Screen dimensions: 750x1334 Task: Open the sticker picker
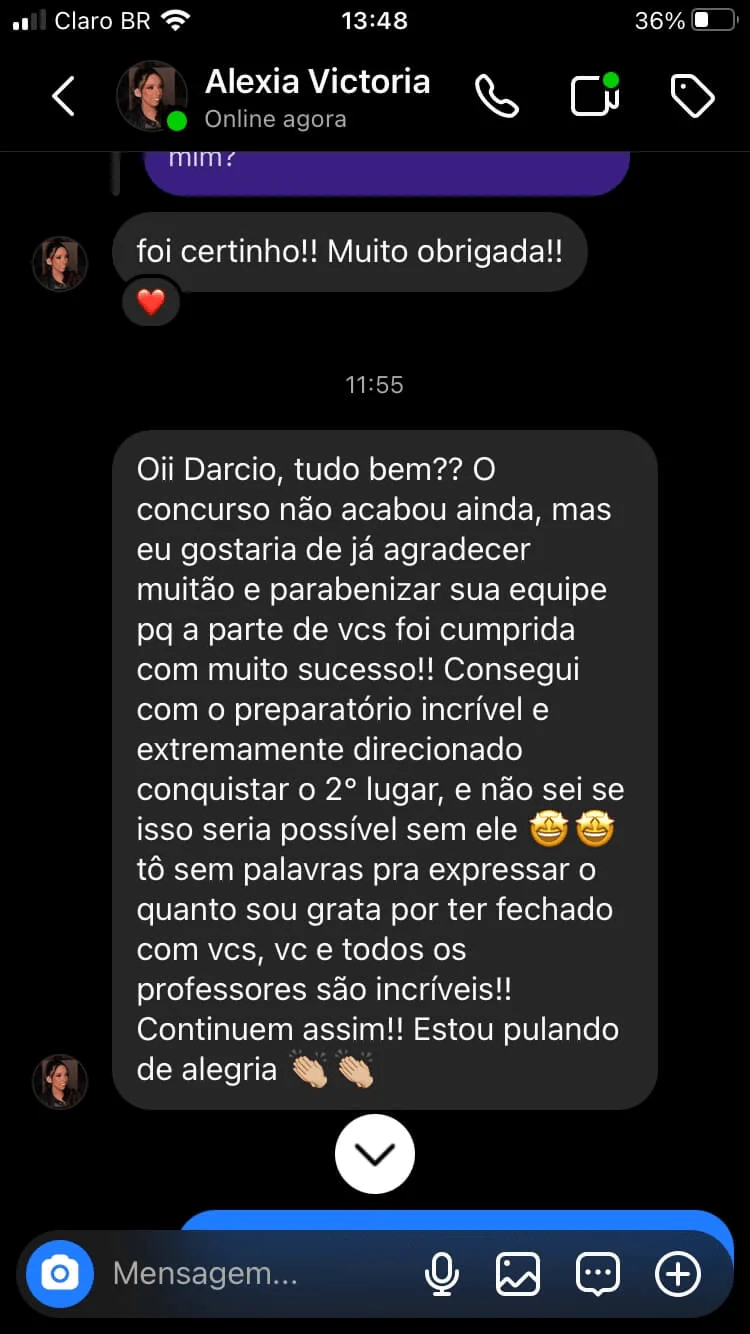coord(597,1273)
